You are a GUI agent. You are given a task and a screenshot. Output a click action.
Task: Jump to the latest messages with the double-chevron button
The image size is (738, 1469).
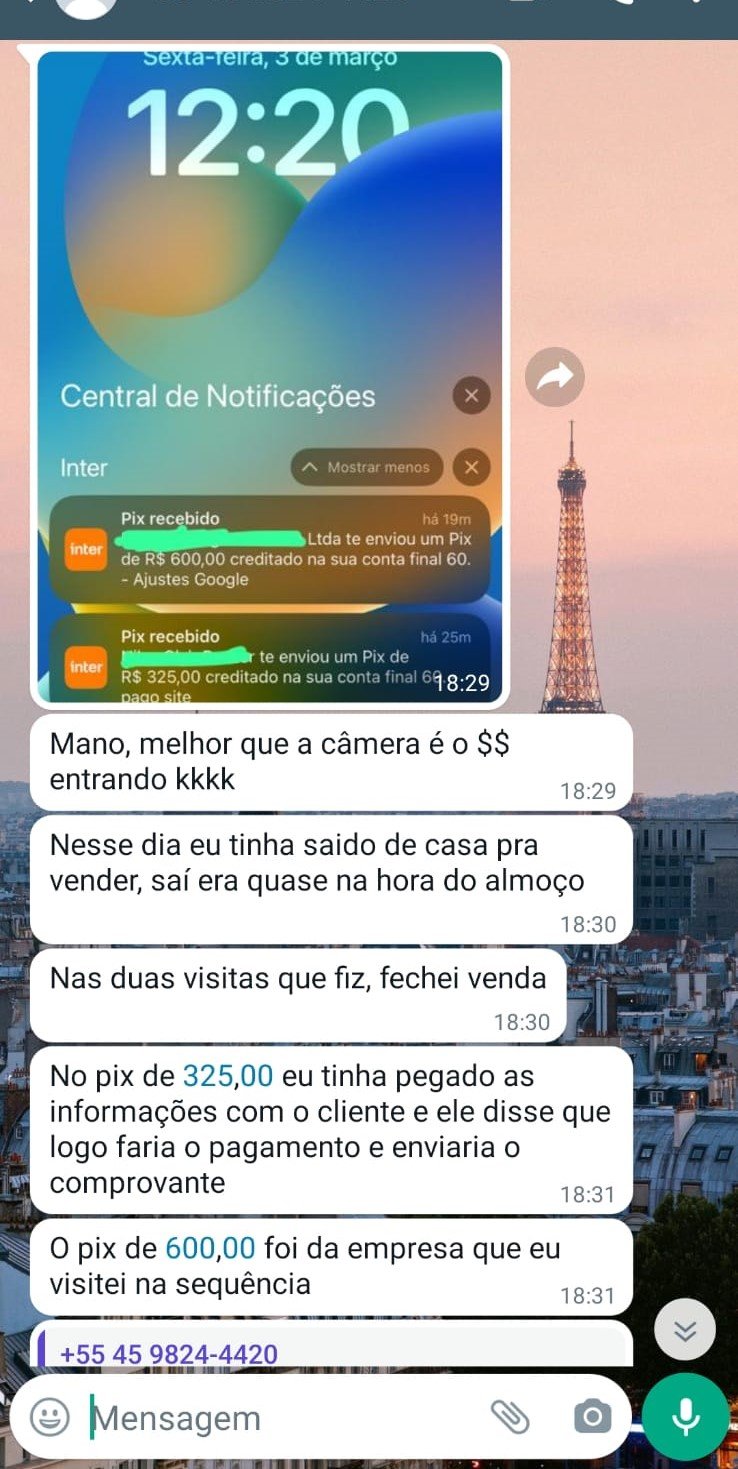[x=685, y=1329]
